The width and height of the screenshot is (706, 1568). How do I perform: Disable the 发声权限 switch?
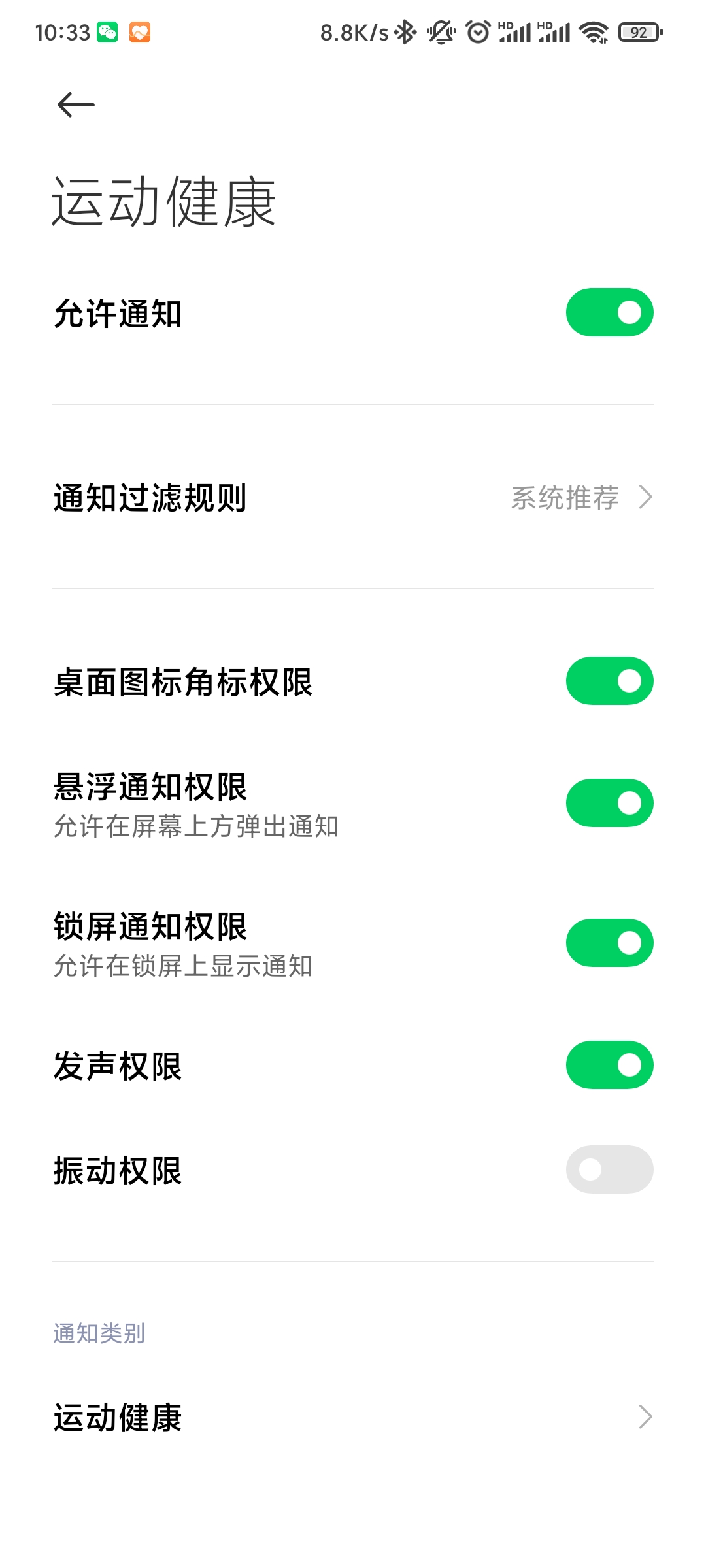coord(609,1065)
